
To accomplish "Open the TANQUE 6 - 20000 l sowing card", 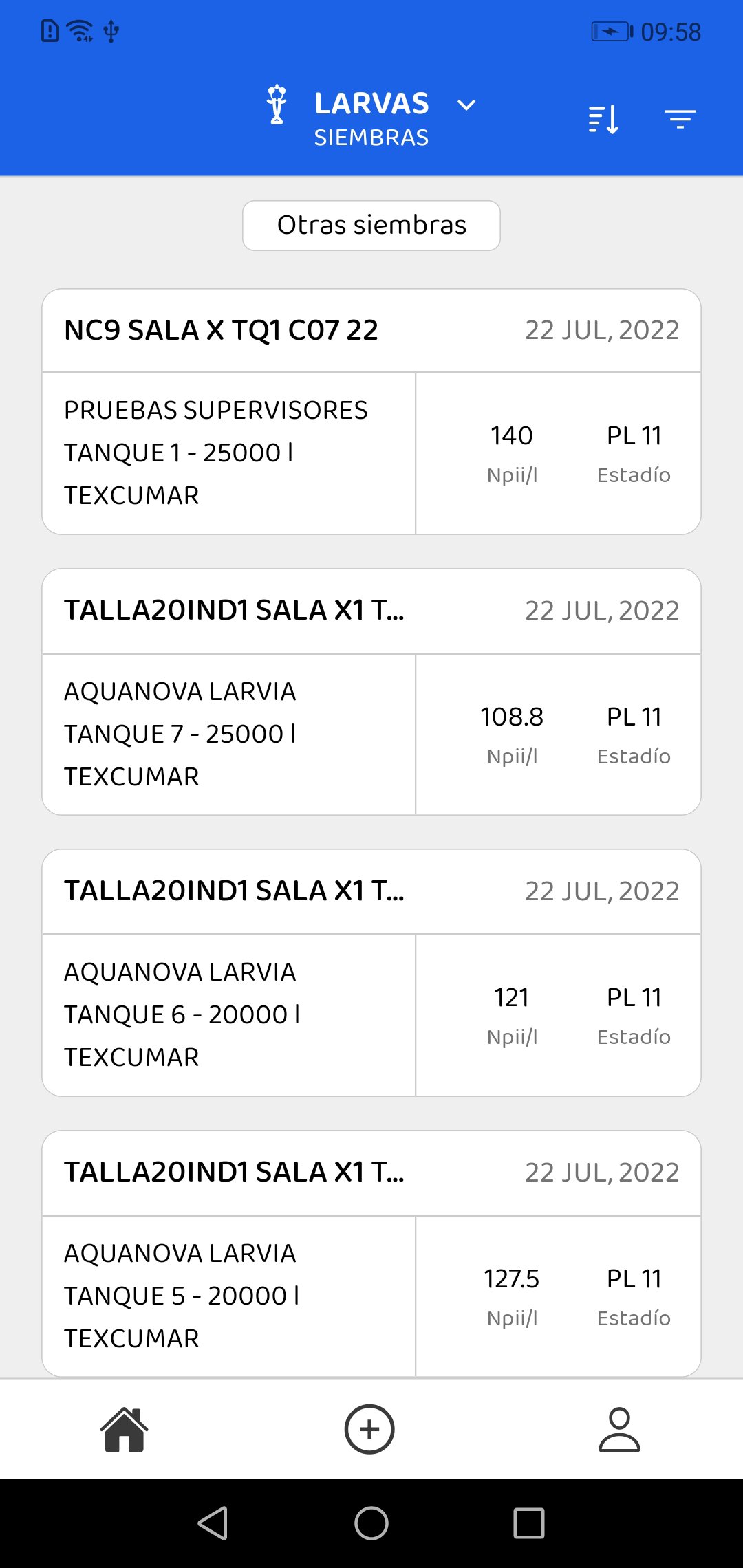I will click(x=371, y=972).
